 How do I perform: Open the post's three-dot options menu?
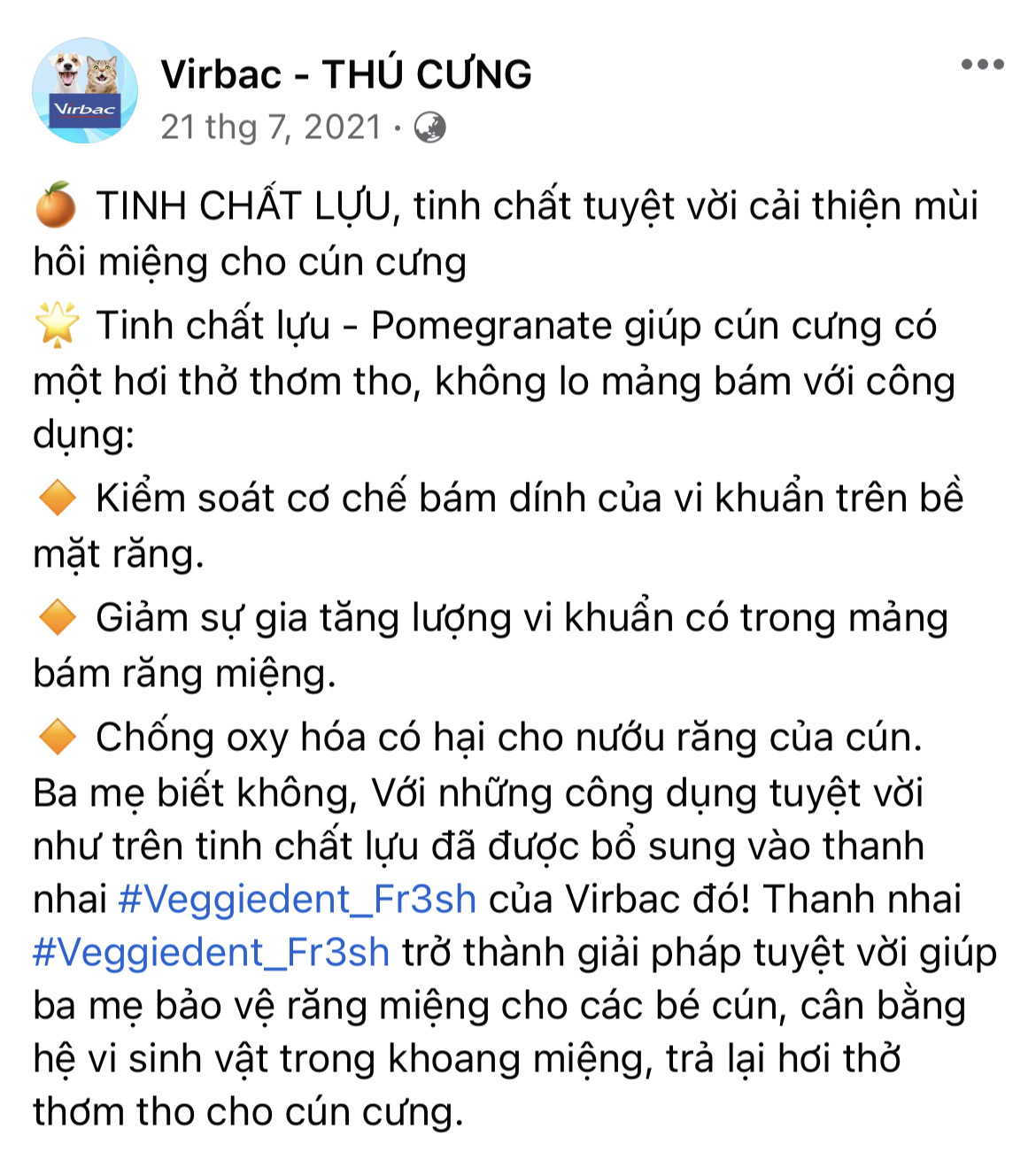click(x=982, y=65)
